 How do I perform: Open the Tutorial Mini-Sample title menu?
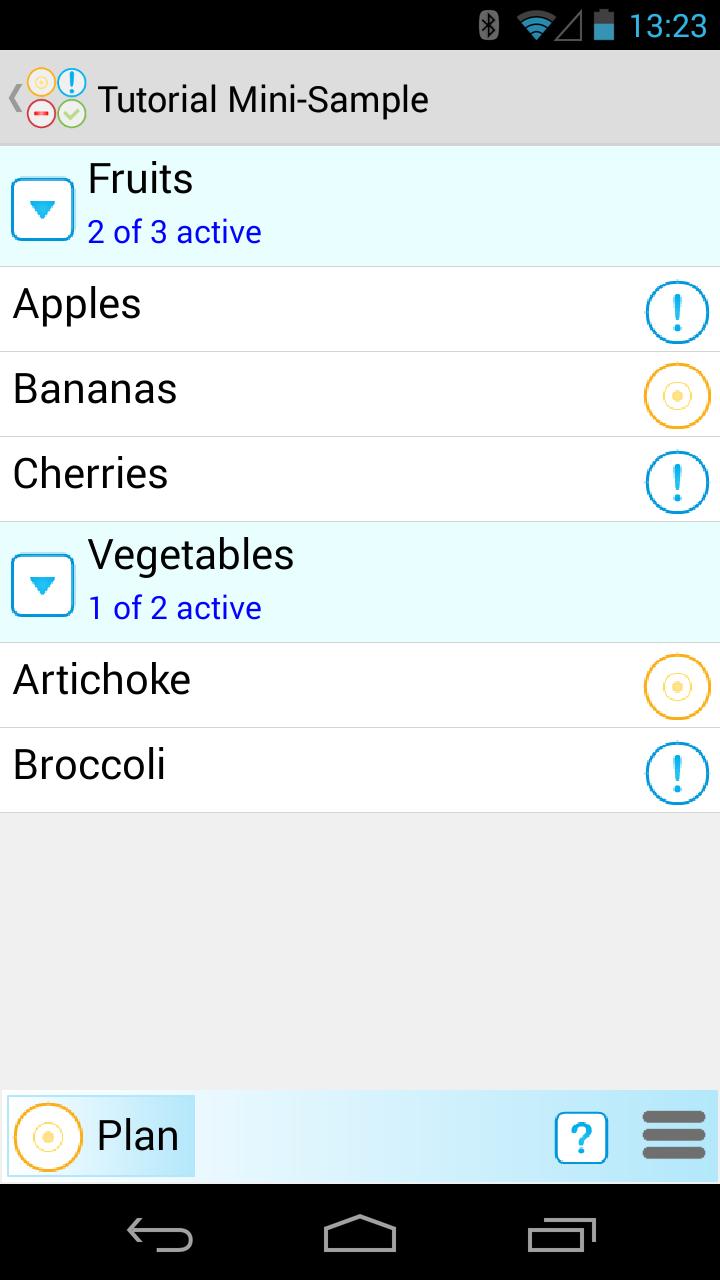click(x=262, y=99)
